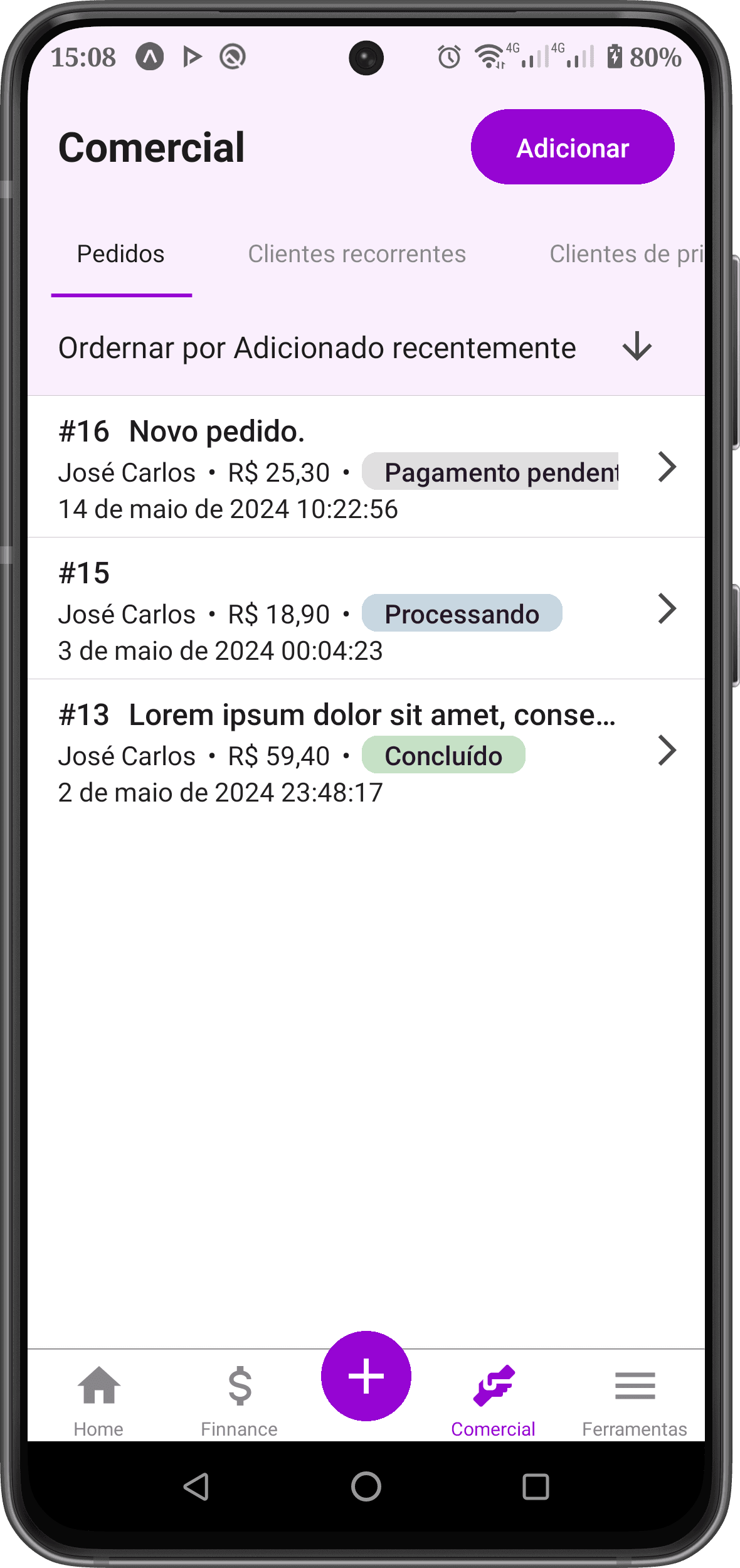This screenshot has width=740, height=1568.
Task: Tap the battery indicator in the status bar
Action: click(x=615, y=56)
